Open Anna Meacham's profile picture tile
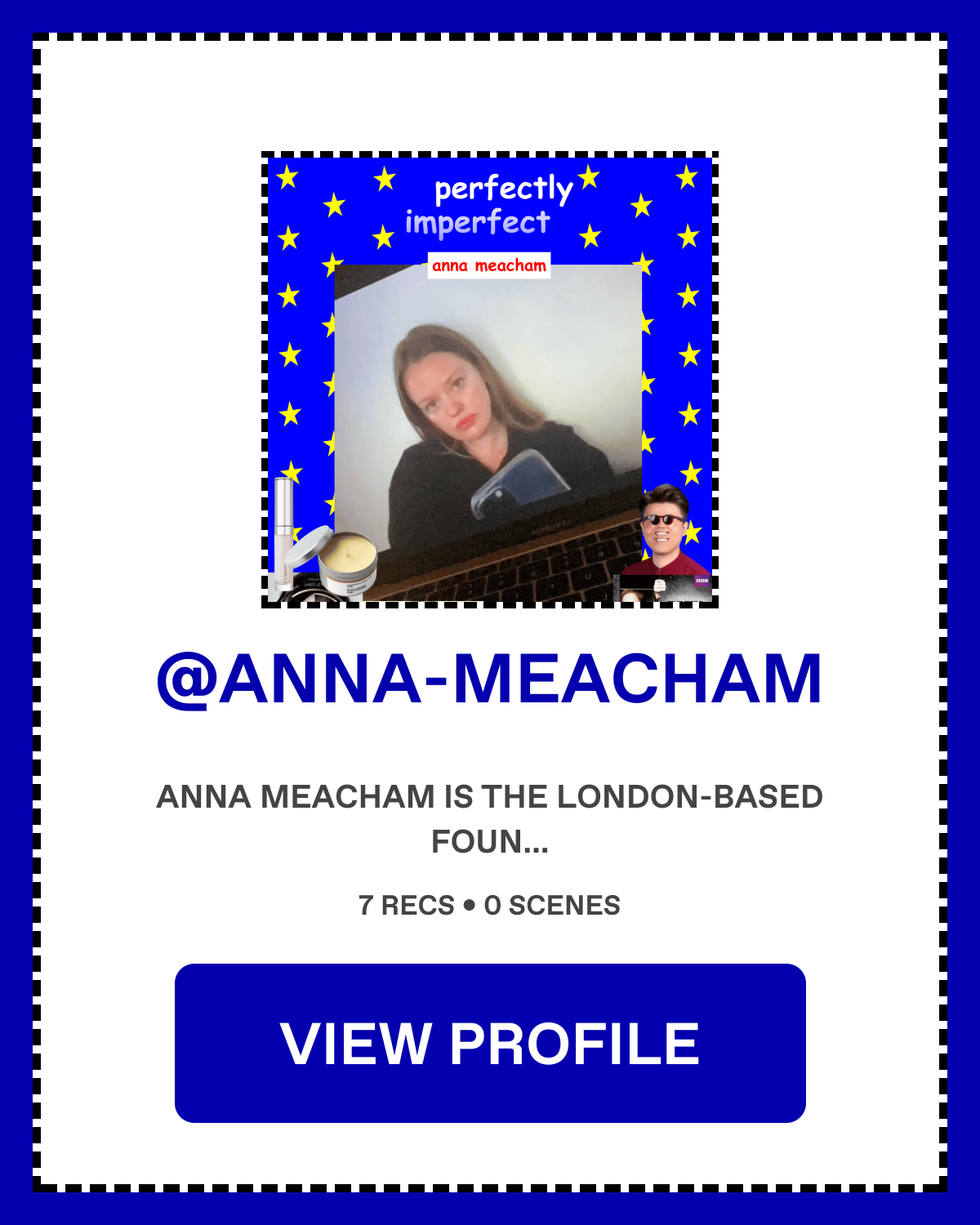Viewport: 980px width, 1225px height. point(489,380)
